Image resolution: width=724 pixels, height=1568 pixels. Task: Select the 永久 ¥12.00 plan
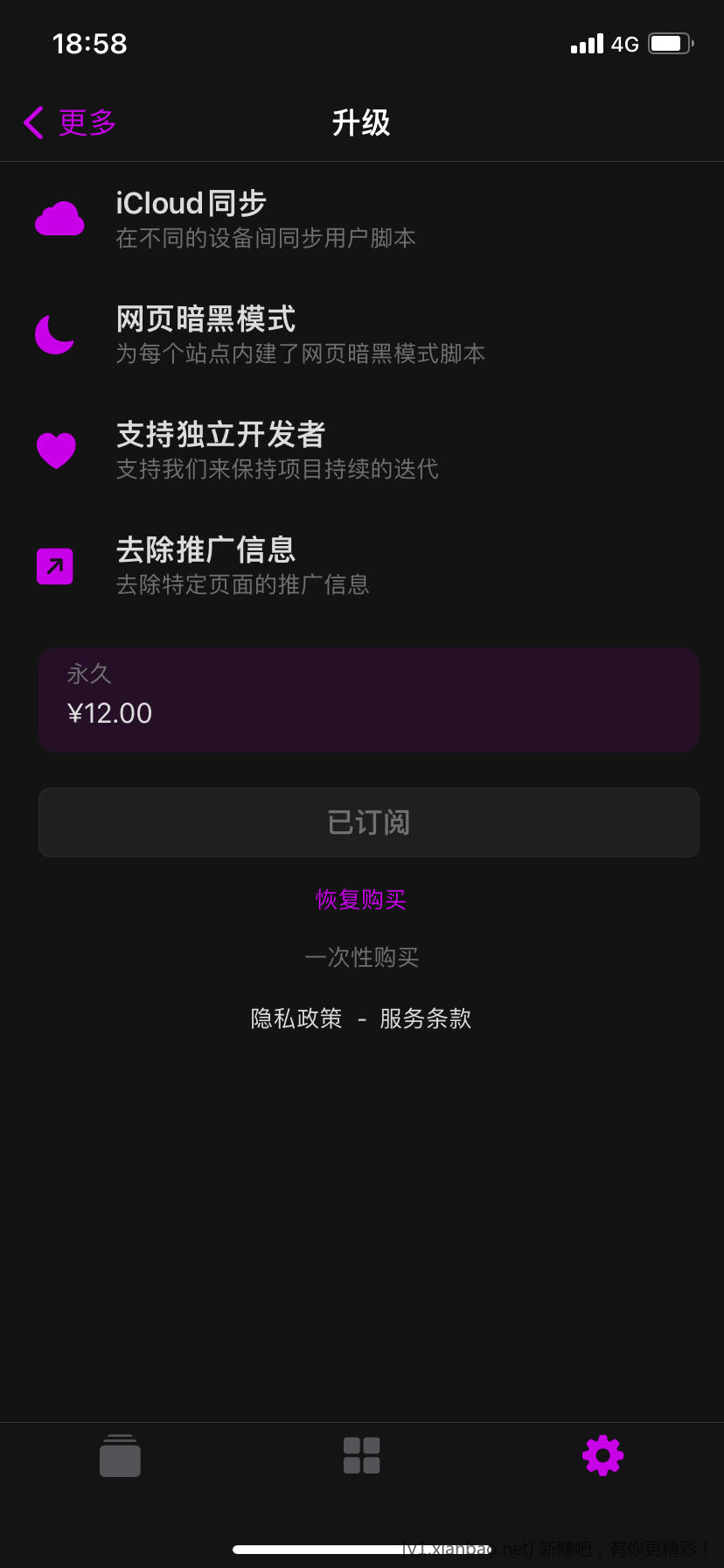[368, 700]
